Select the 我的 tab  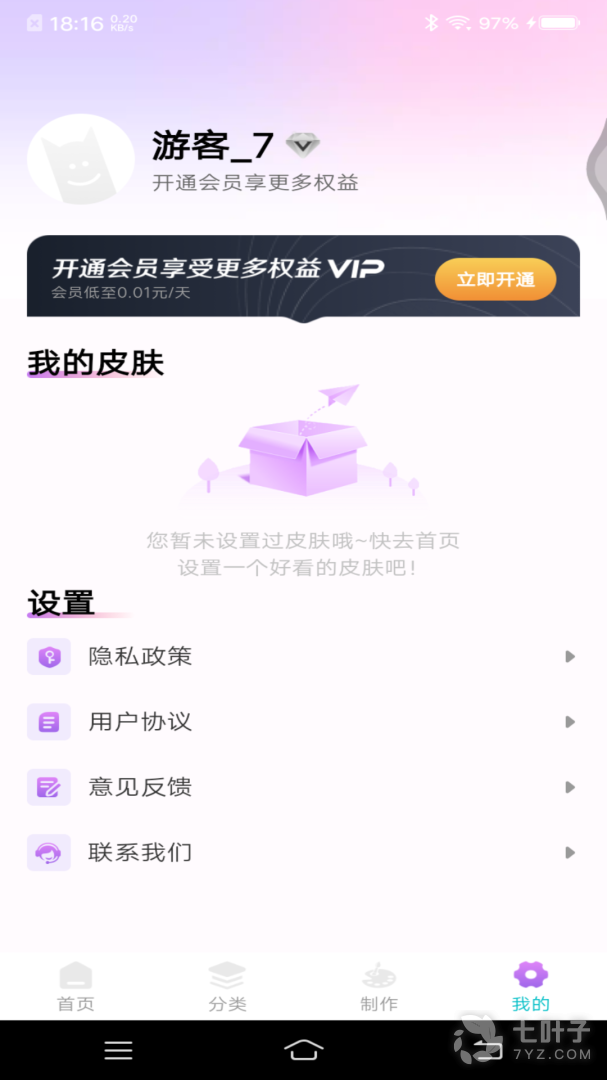pos(530,986)
